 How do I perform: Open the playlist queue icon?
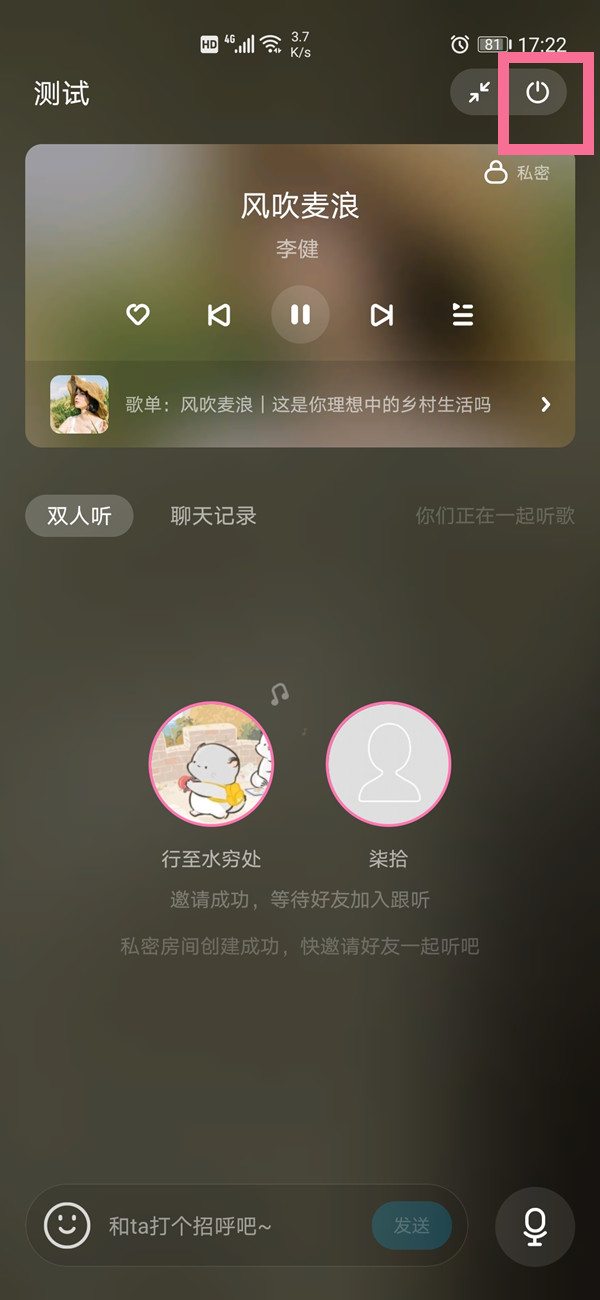coord(462,315)
